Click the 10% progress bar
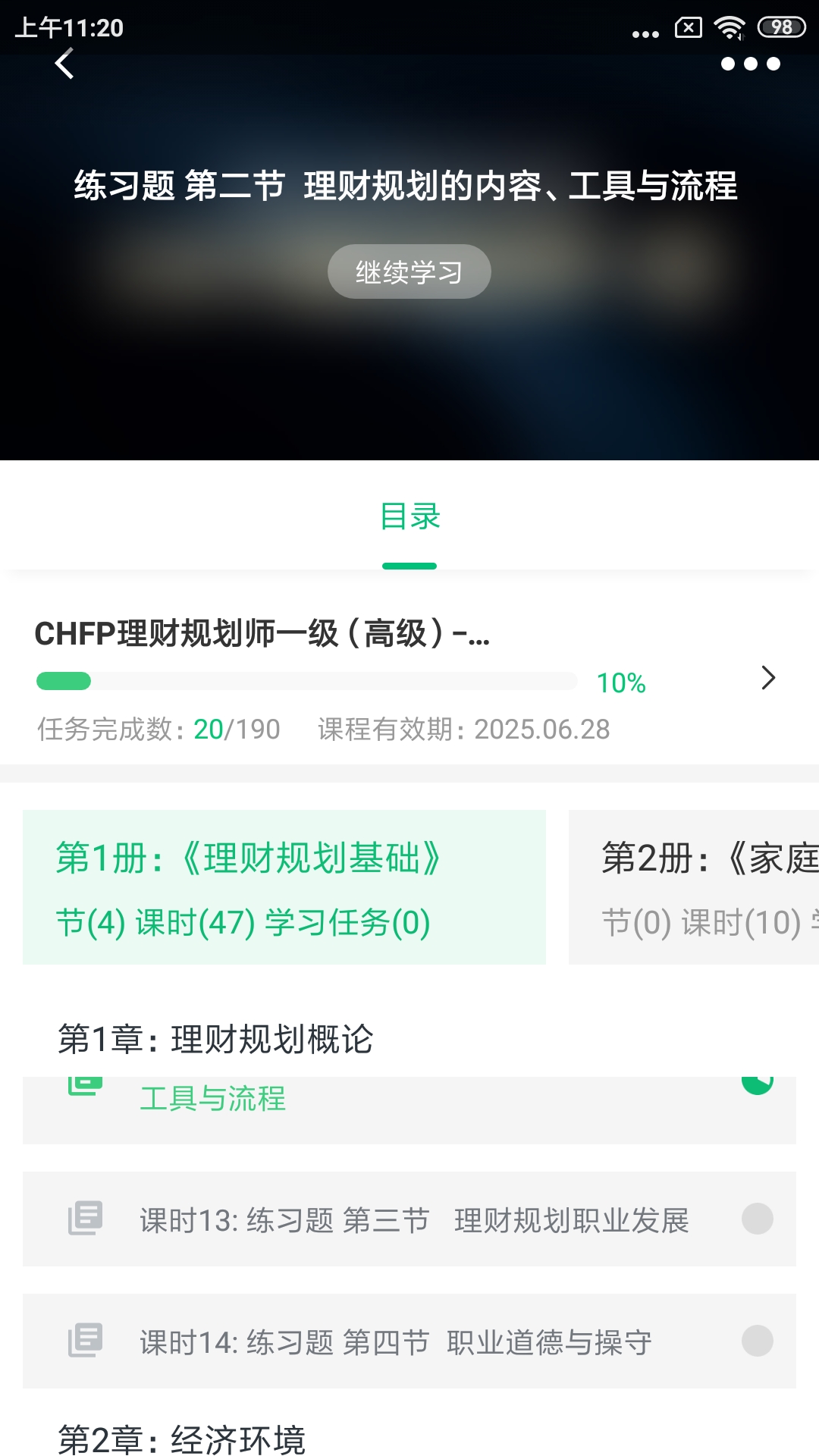Viewport: 819px width, 1456px height. click(307, 680)
